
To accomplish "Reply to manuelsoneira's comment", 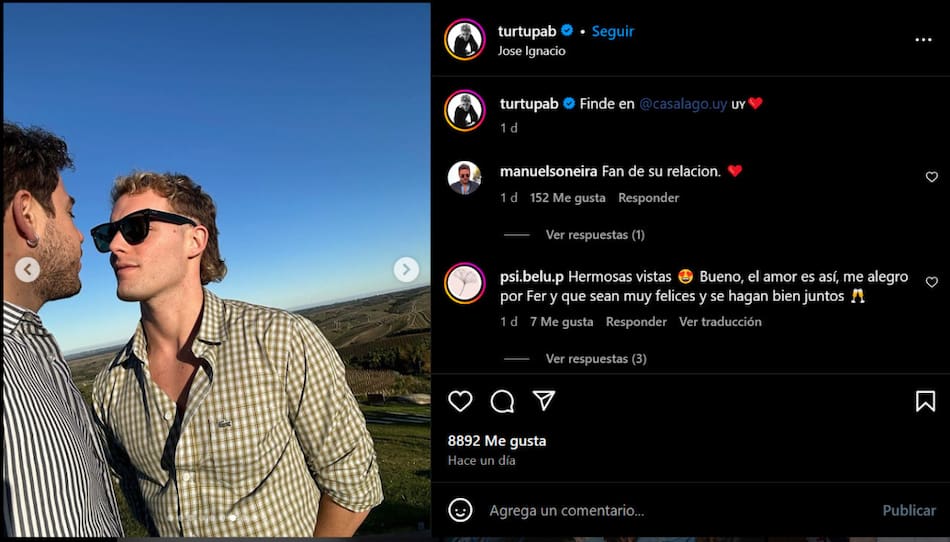I will (648, 198).
